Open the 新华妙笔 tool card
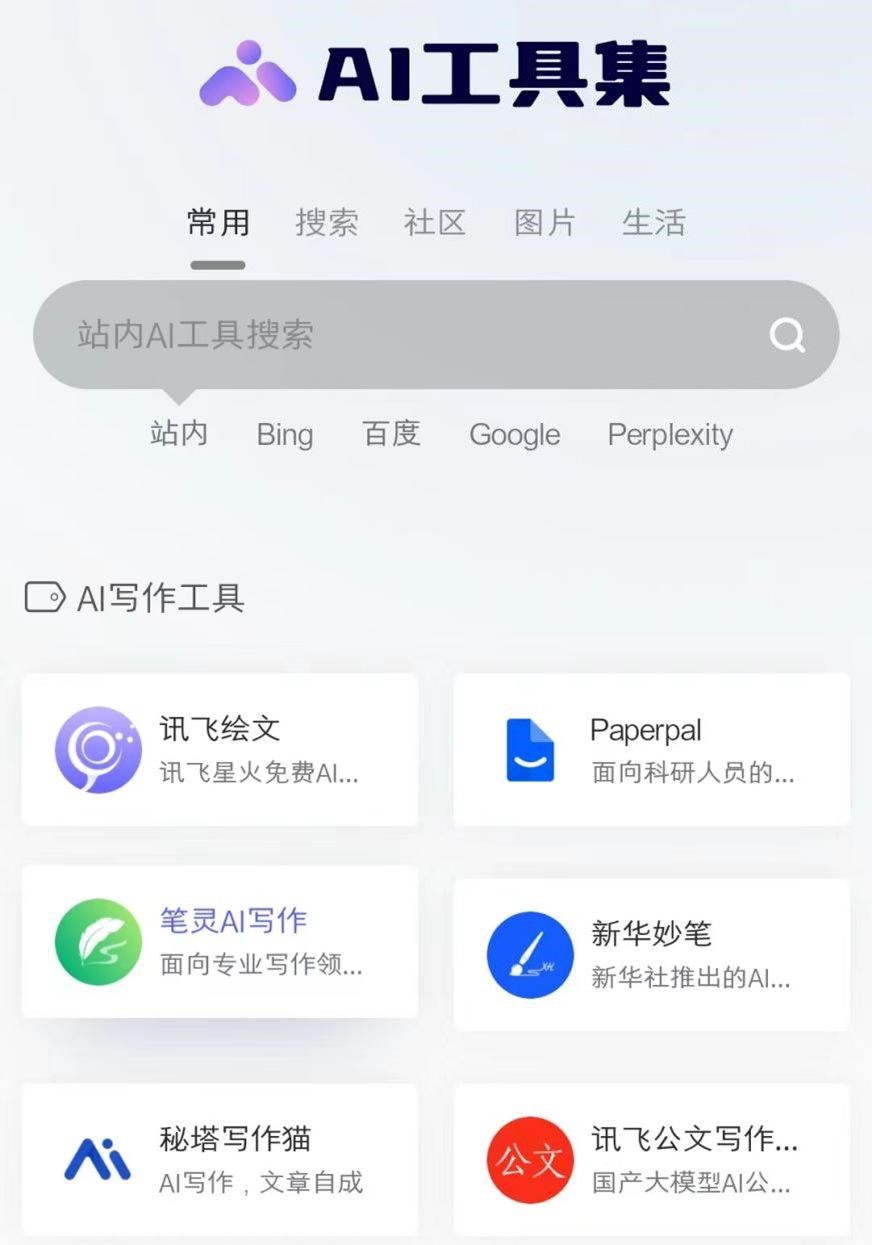This screenshot has height=1245, width=872. click(652, 954)
